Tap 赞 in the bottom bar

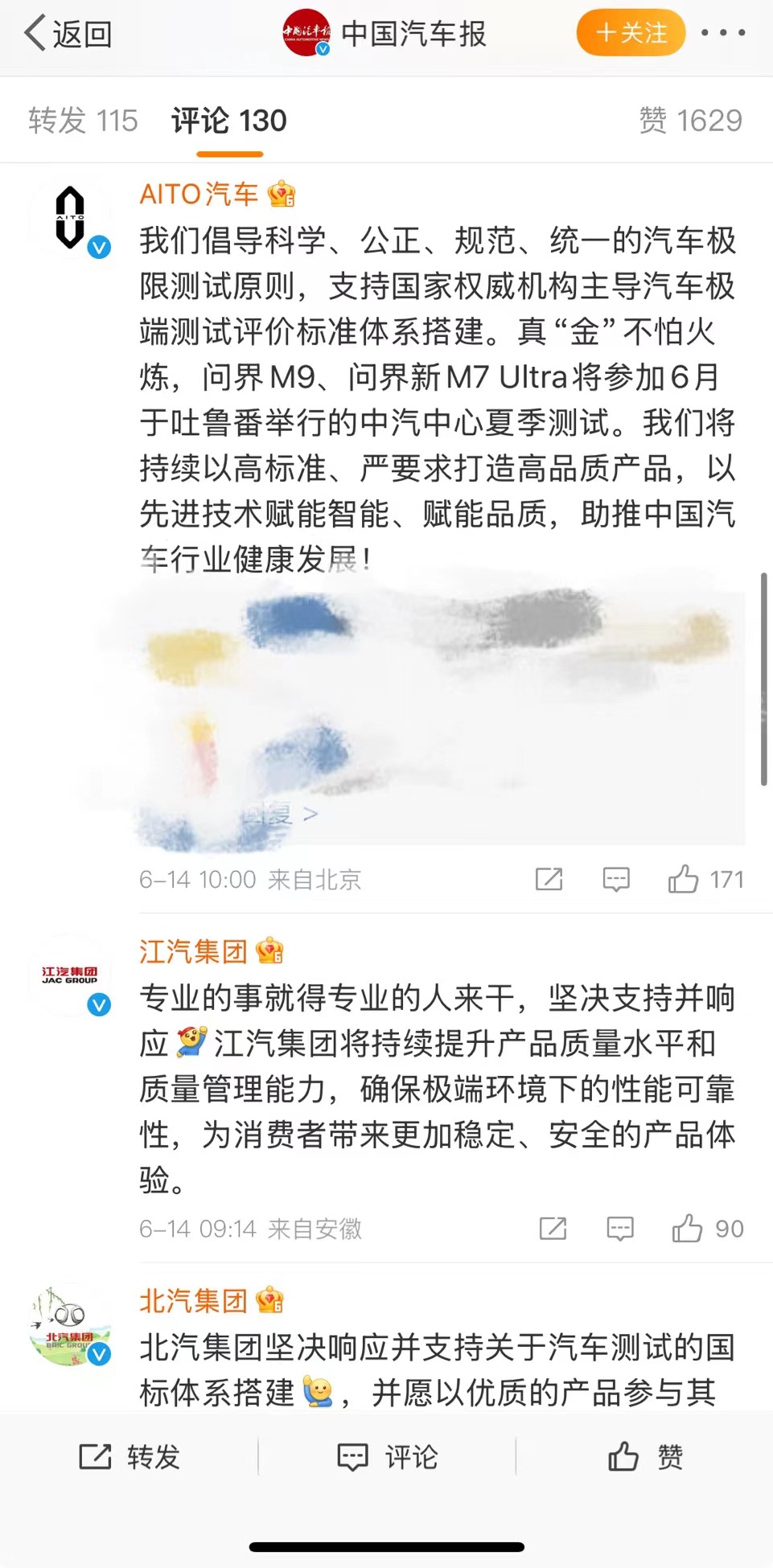pyautogui.click(x=644, y=1456)
